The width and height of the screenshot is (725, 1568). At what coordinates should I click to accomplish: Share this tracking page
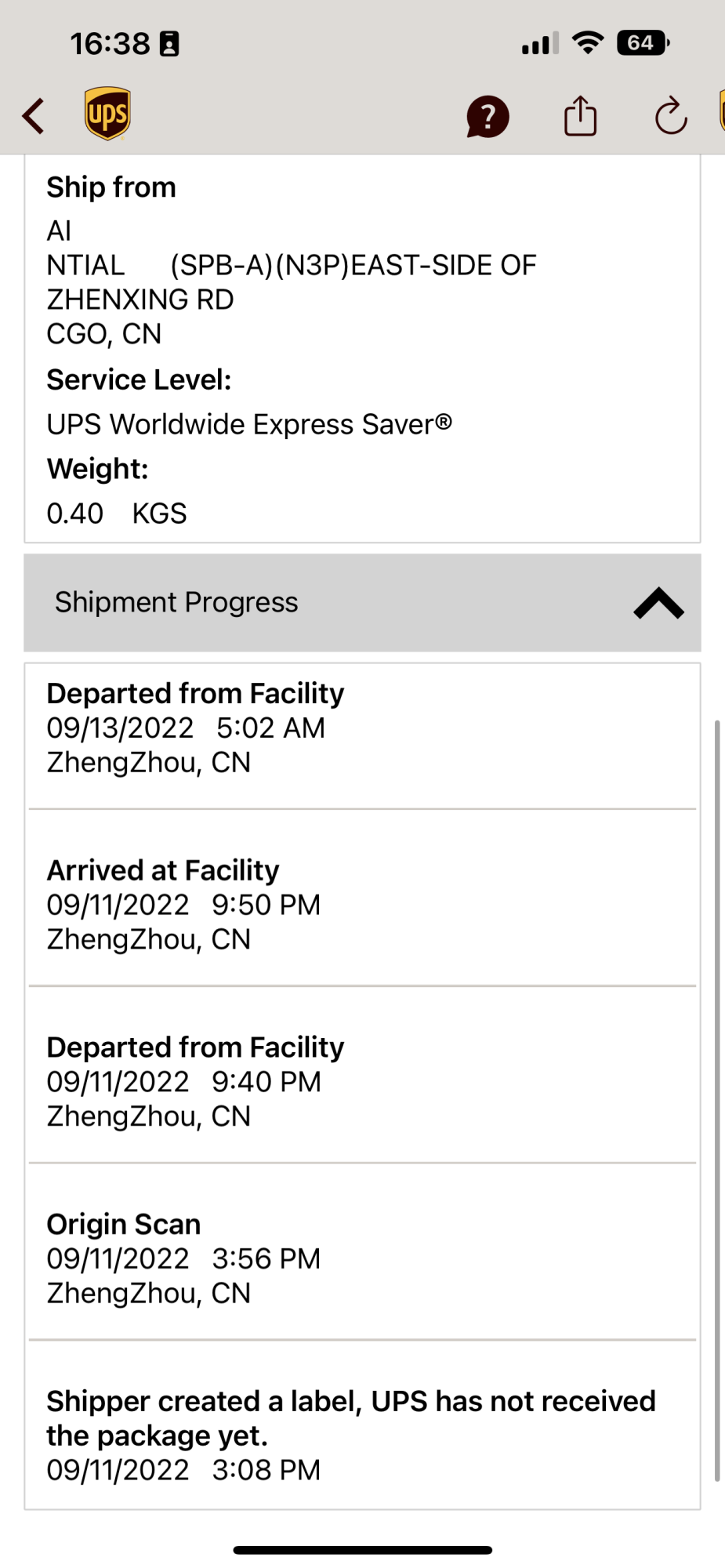pos(580,116)
